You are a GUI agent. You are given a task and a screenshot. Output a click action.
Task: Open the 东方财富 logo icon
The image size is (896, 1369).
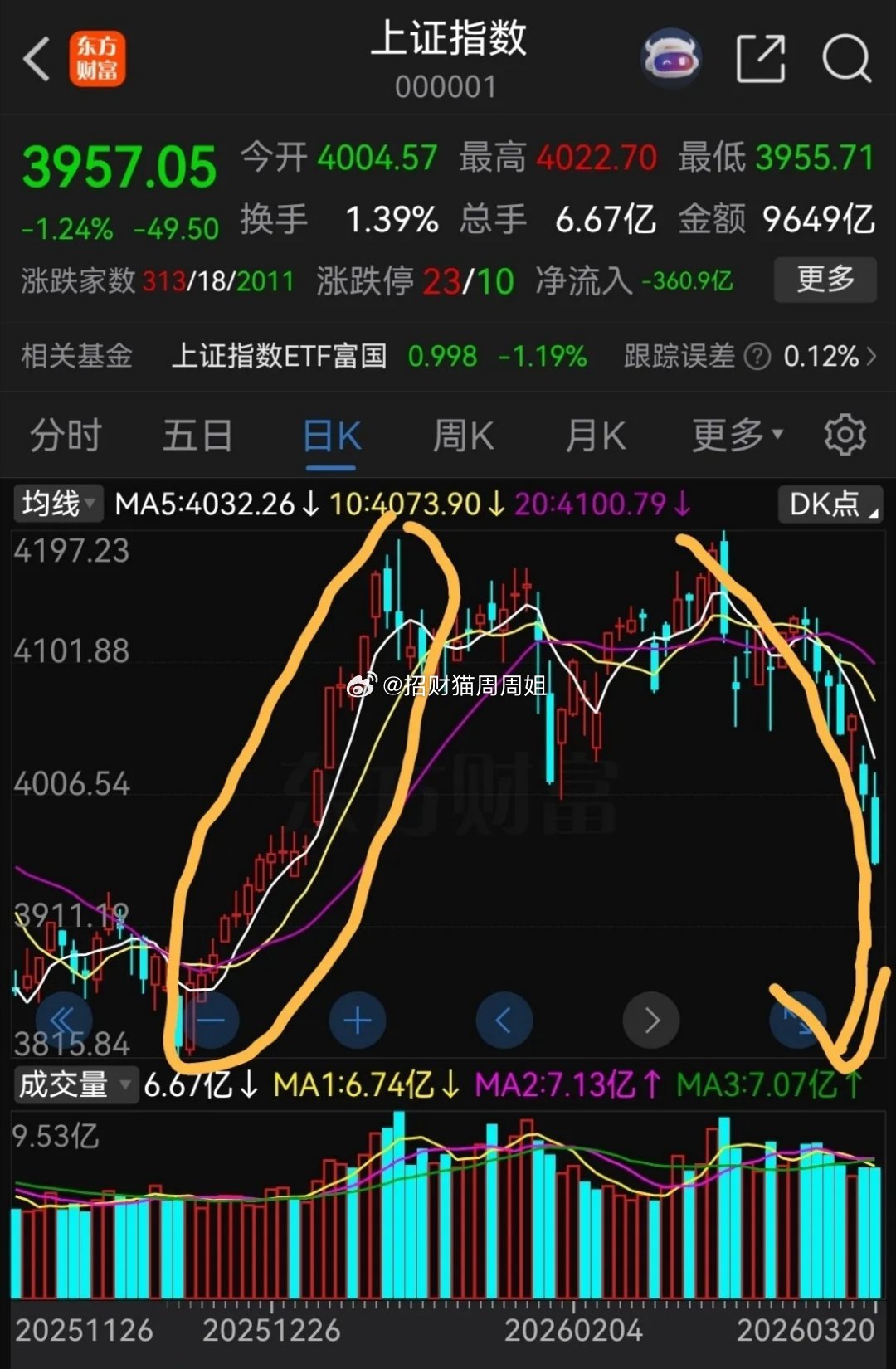pos(97,58)
